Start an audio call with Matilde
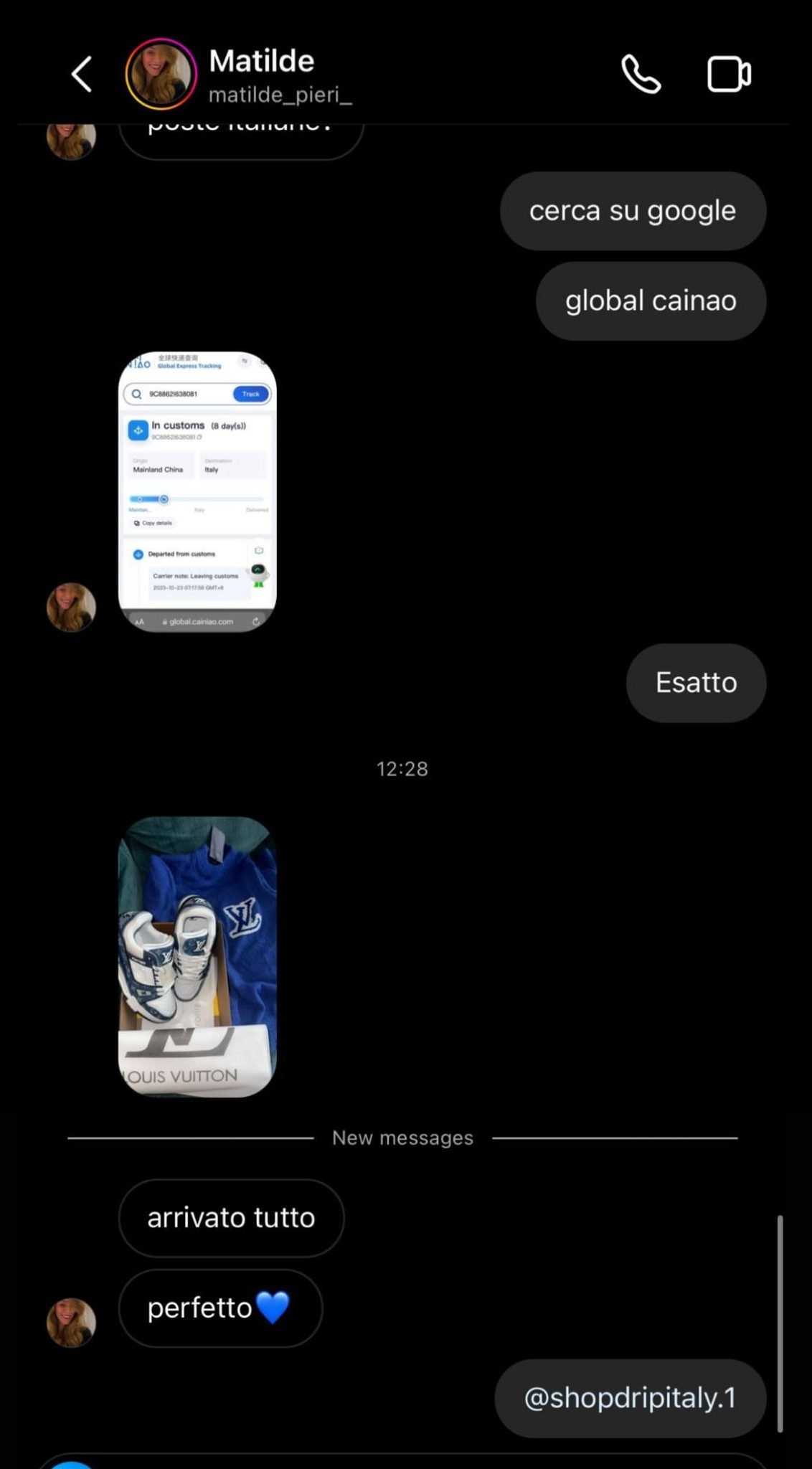Screen dimensions: 812x1469 point(641,74)
